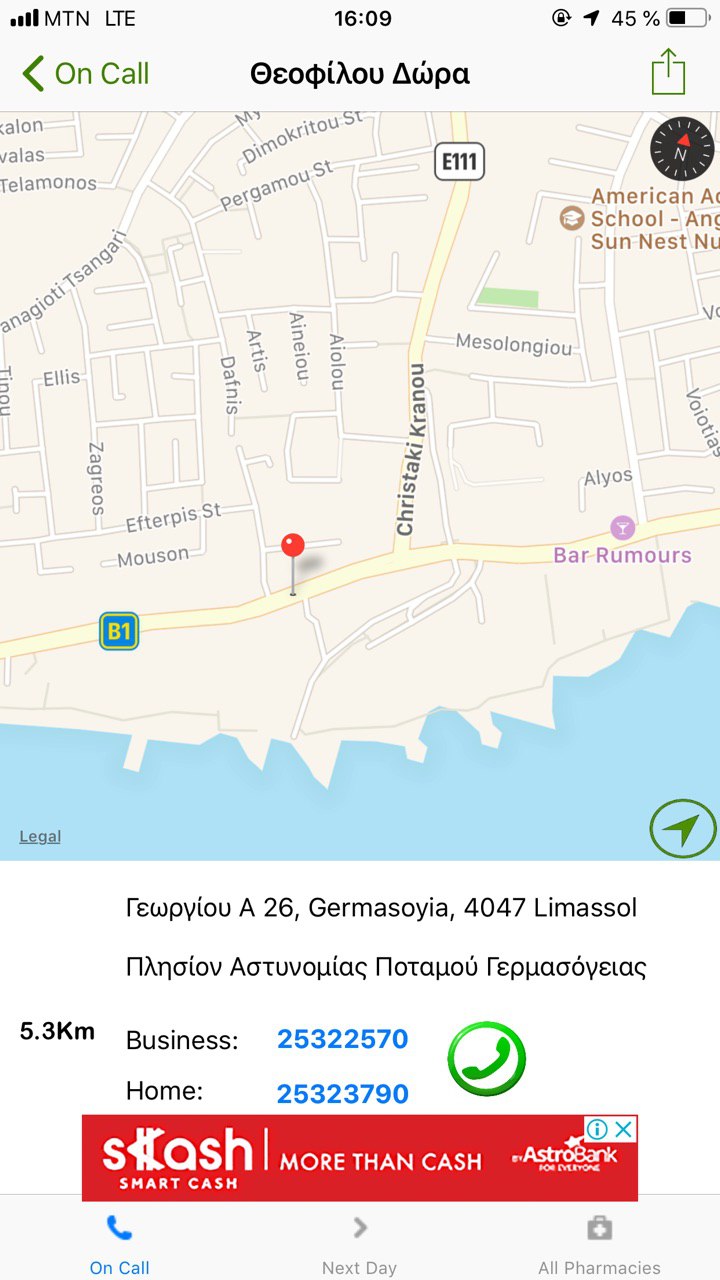
Task: Center map on my current location
Action: (682, 829)
